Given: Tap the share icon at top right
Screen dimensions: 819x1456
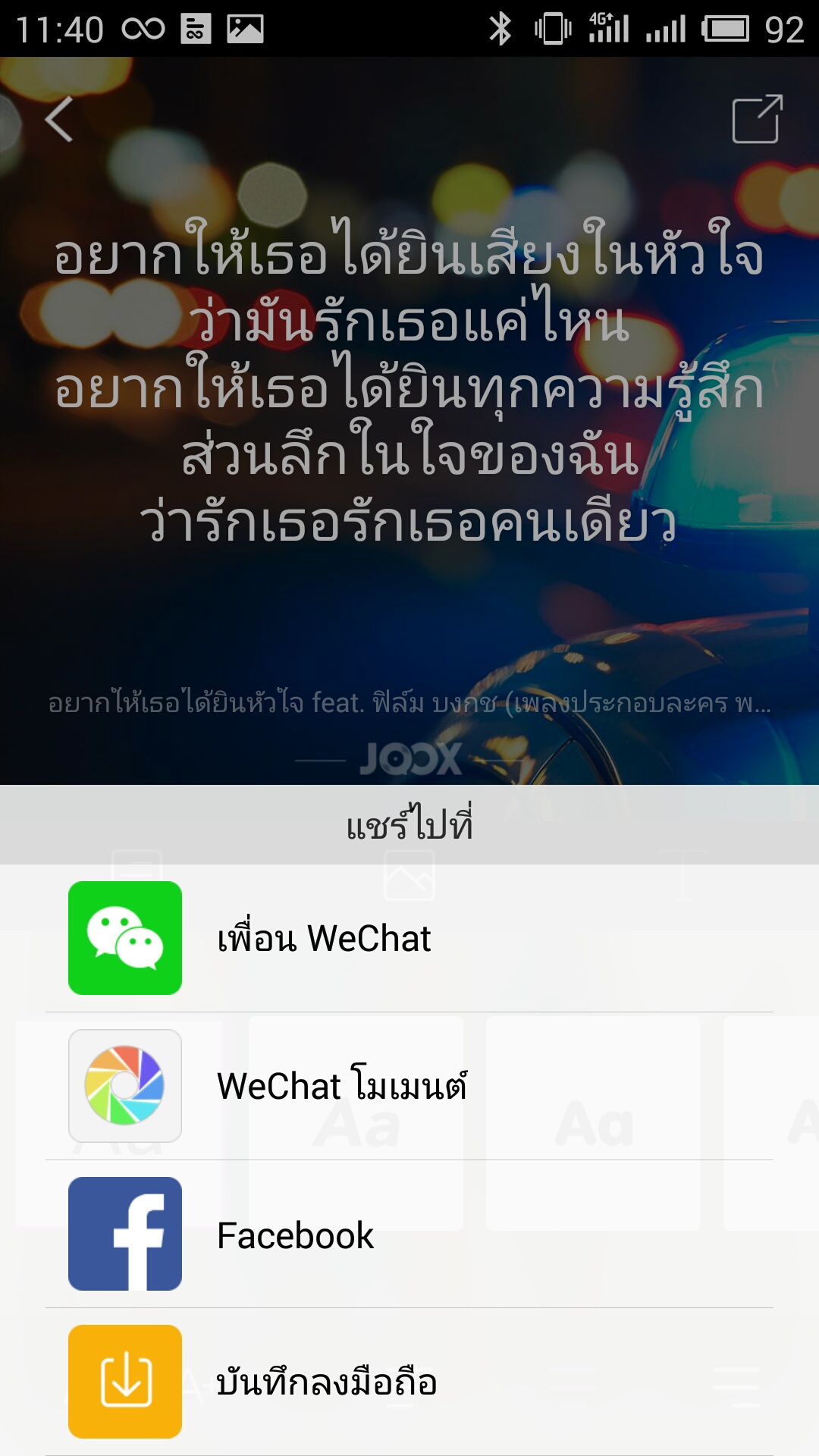Looking at the screenshot, I should [x=757, y=119].
